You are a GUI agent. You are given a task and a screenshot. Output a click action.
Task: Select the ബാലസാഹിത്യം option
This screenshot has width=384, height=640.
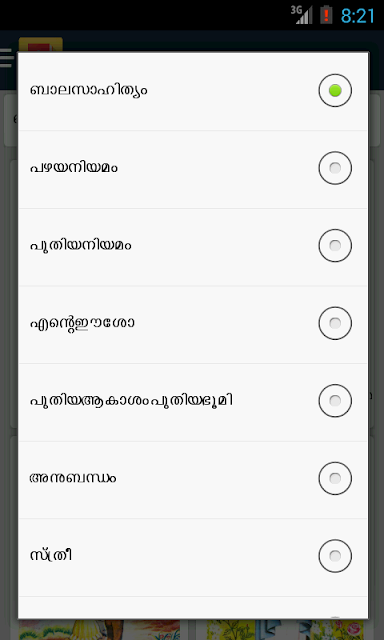click(x=193, y=91)
